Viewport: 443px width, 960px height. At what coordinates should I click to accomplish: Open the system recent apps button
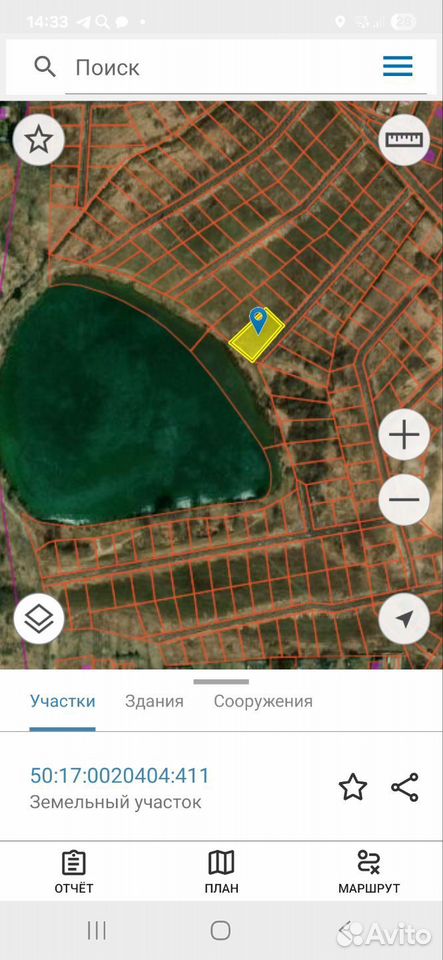(97, 931)
